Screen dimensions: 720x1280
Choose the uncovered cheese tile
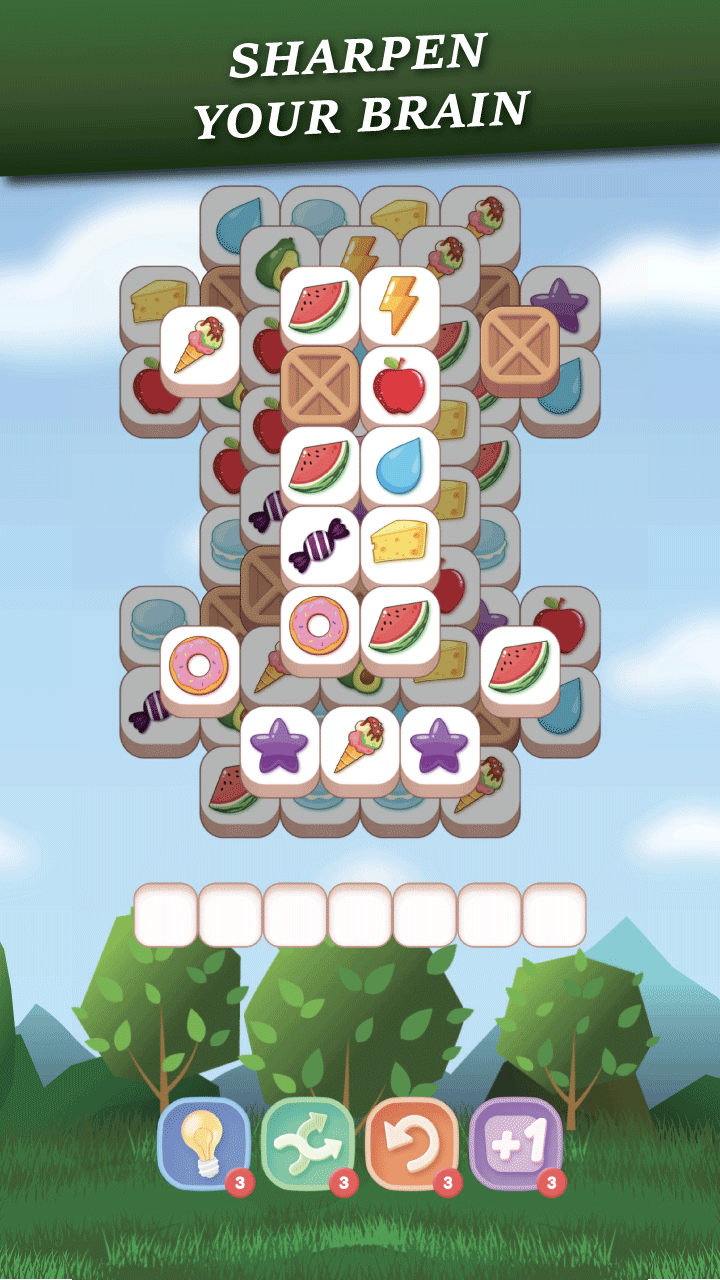click(400, 545)
